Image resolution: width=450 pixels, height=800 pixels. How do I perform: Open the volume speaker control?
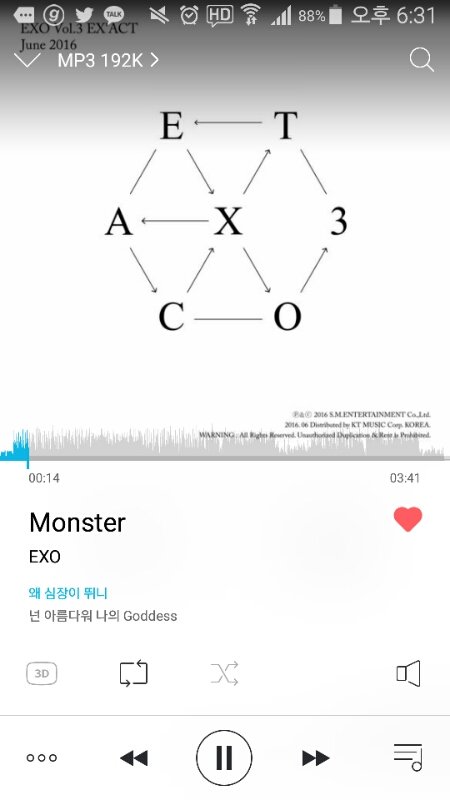[x=408, y=673]
